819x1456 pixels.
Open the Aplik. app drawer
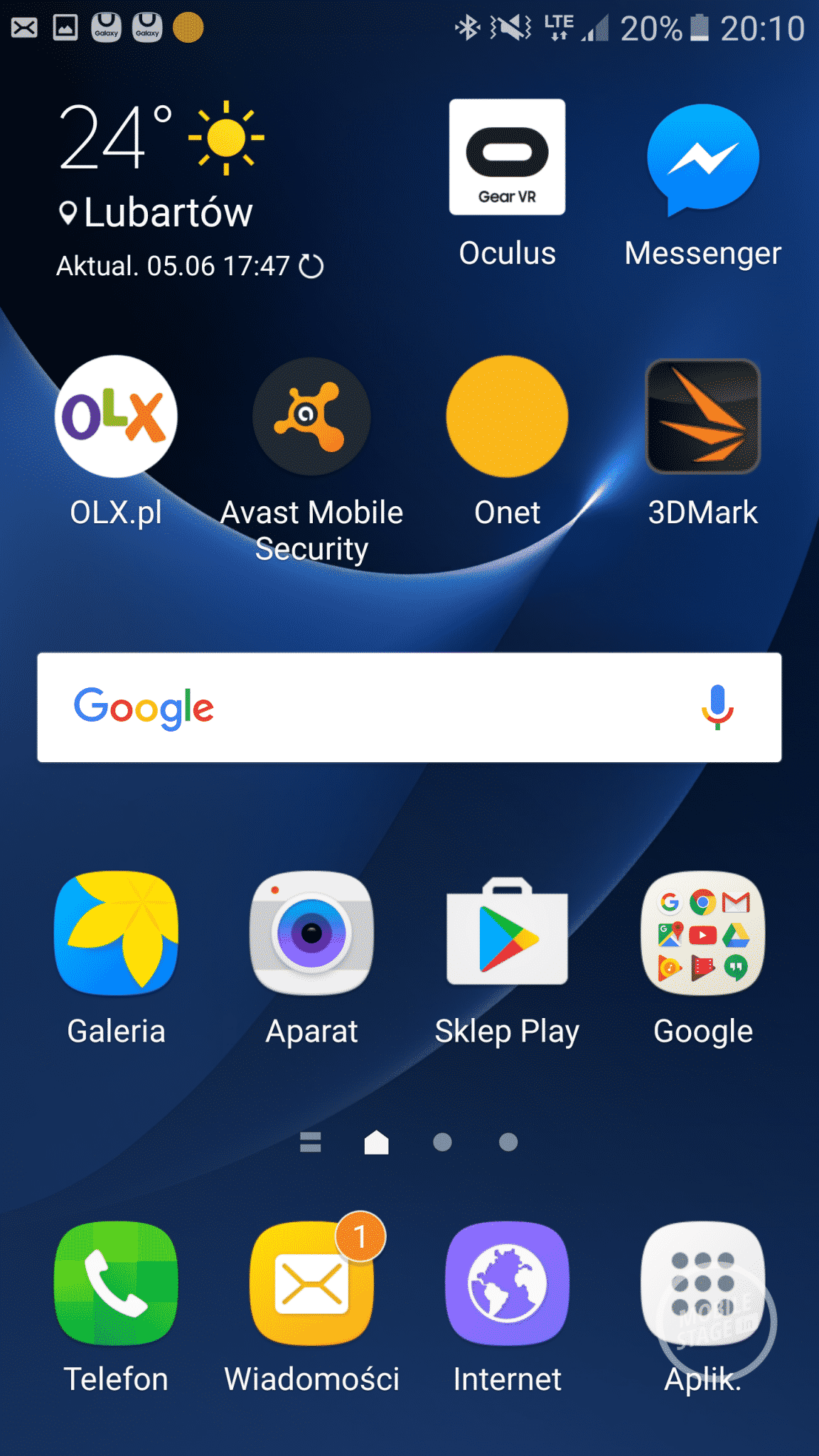coord(702,1283)
